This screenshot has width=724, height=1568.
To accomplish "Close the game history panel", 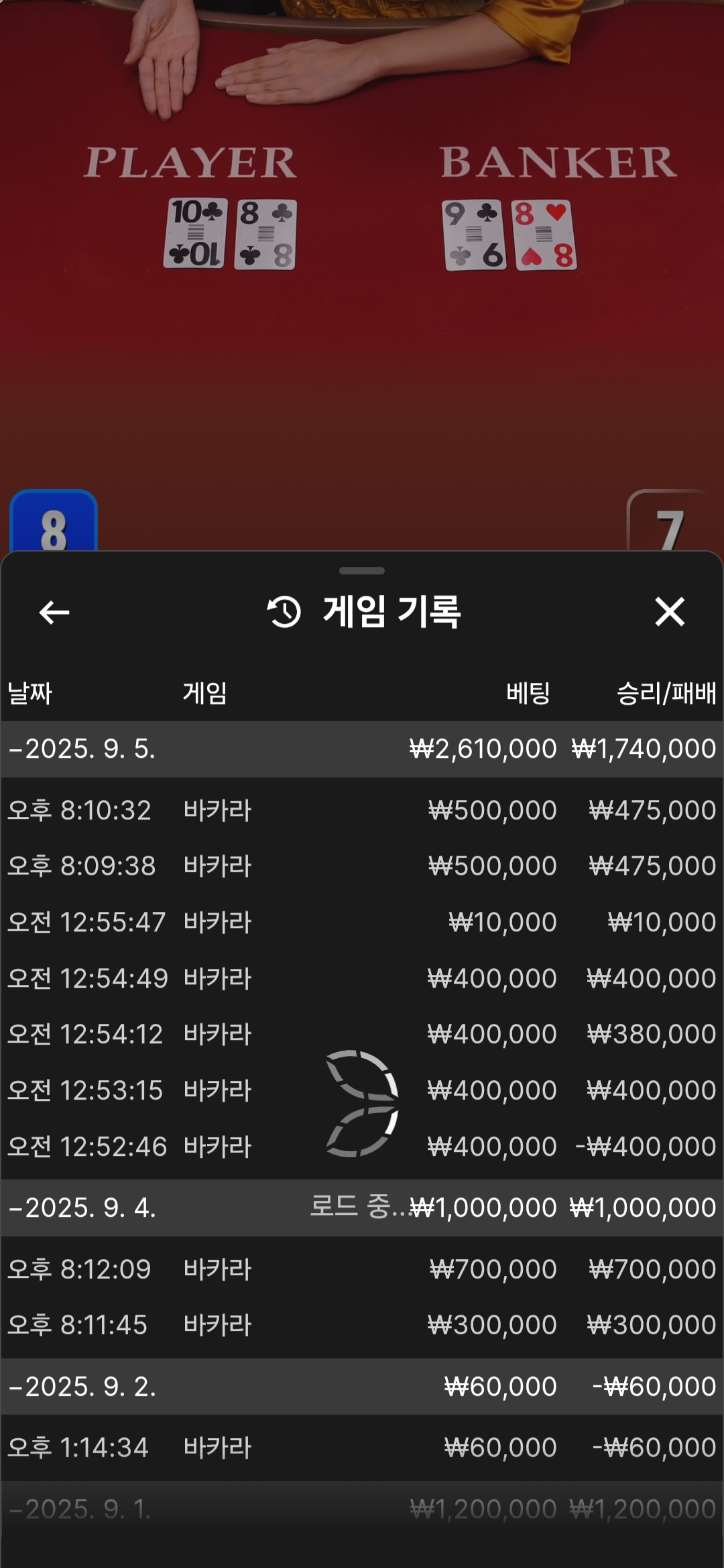I will pyautogui.click(x=669, y=612).
